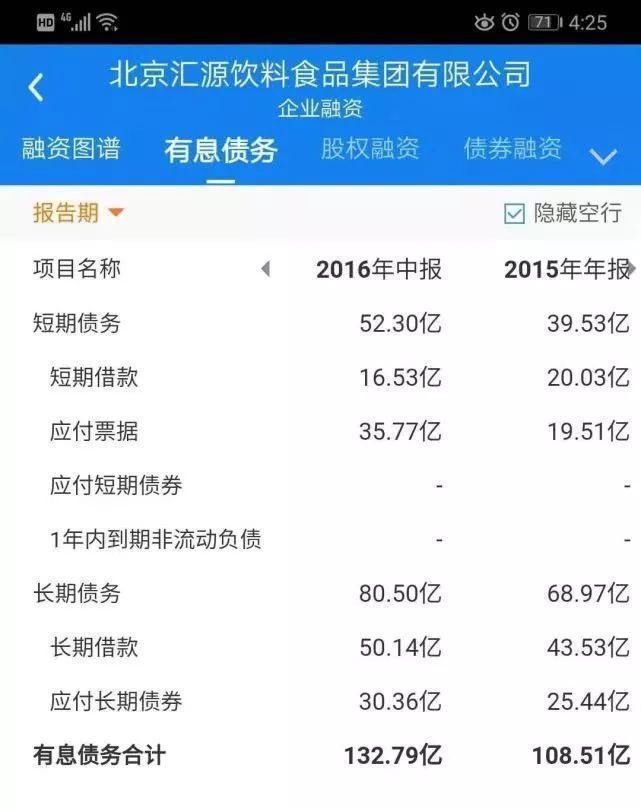Toggle the 隐藏空行 checkbox
The image size is (641, 809).
tap(515, 213)
